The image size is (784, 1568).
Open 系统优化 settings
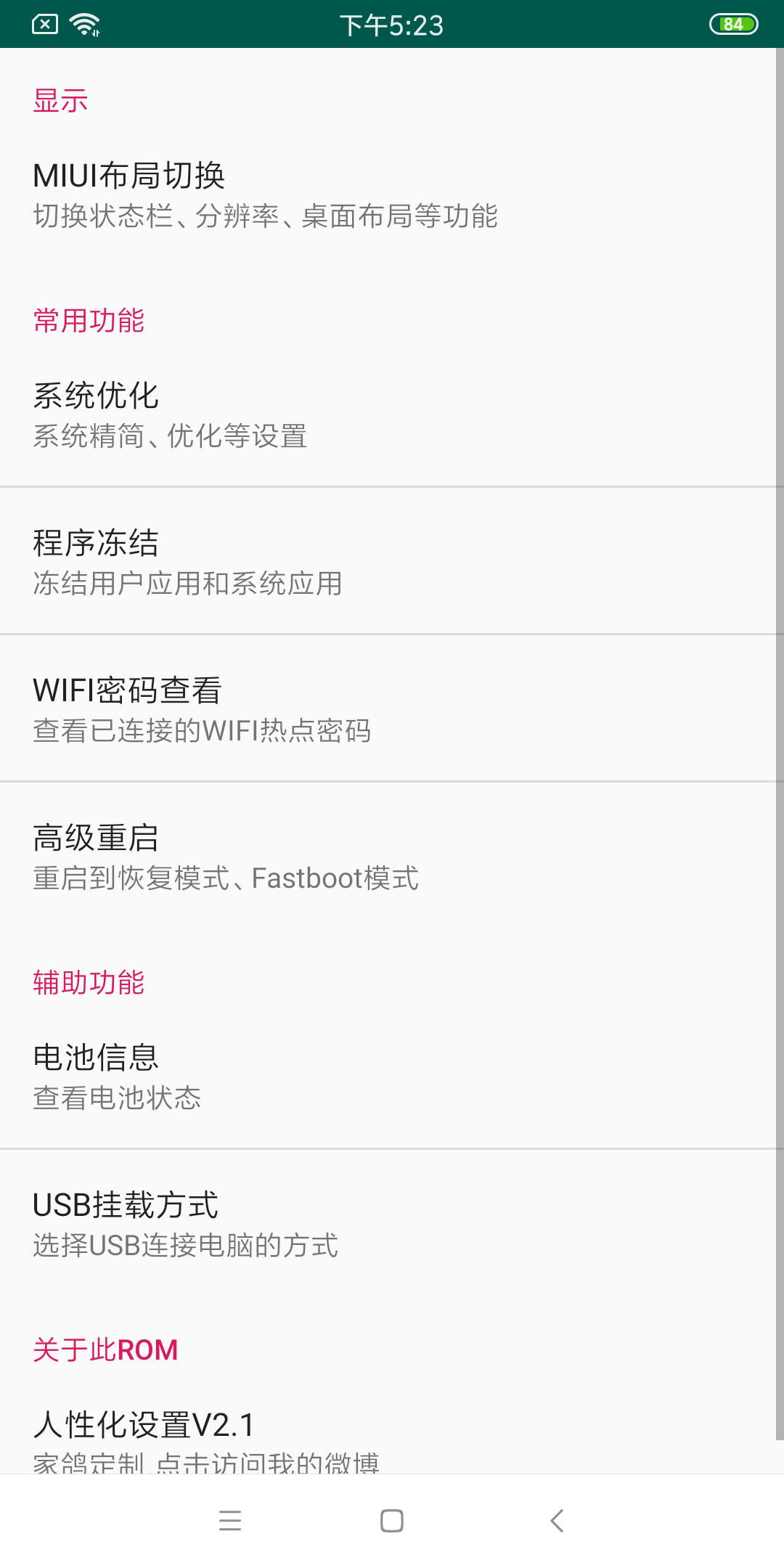click(x=392, y=415)
